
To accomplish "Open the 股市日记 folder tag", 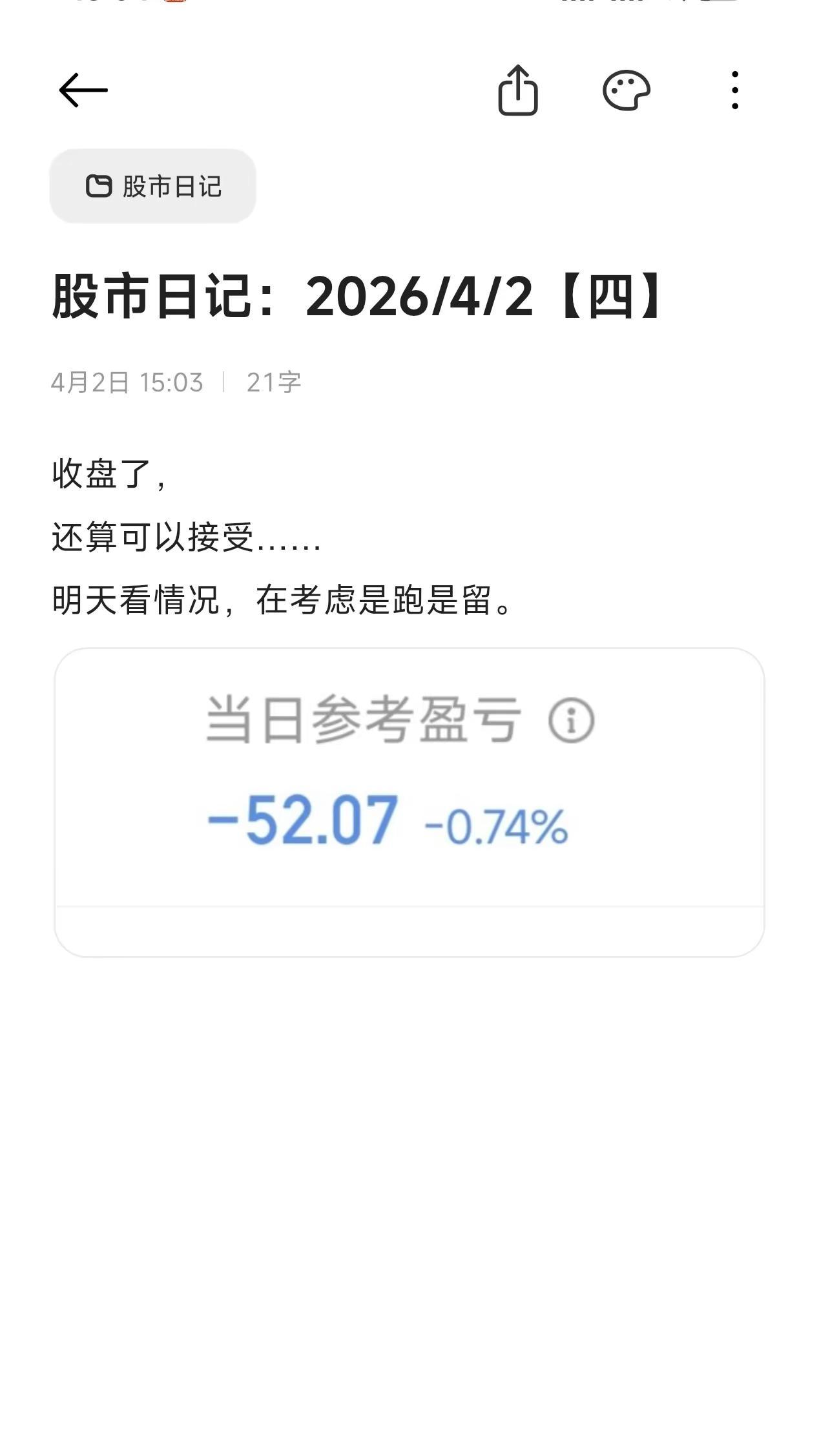I will pyautogui.click(x=152, y=187).
